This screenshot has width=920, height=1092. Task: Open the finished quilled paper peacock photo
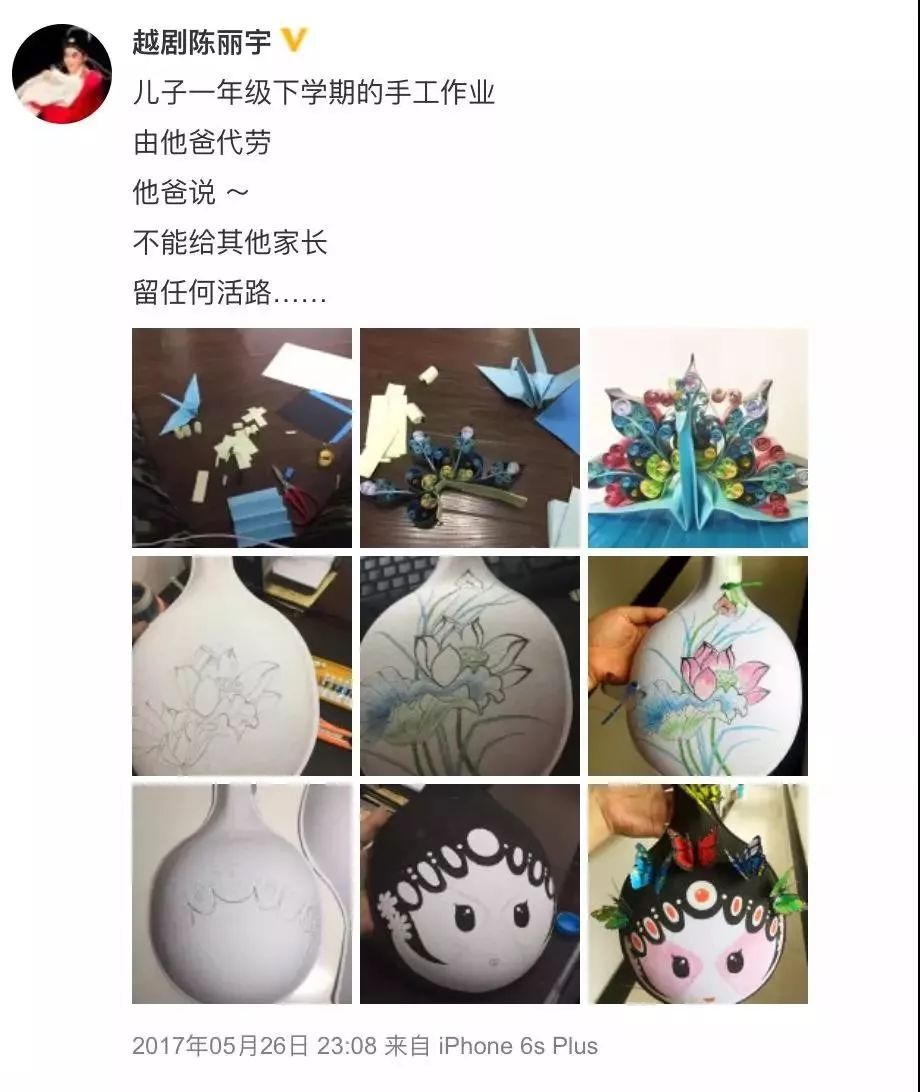click(697, 437)
